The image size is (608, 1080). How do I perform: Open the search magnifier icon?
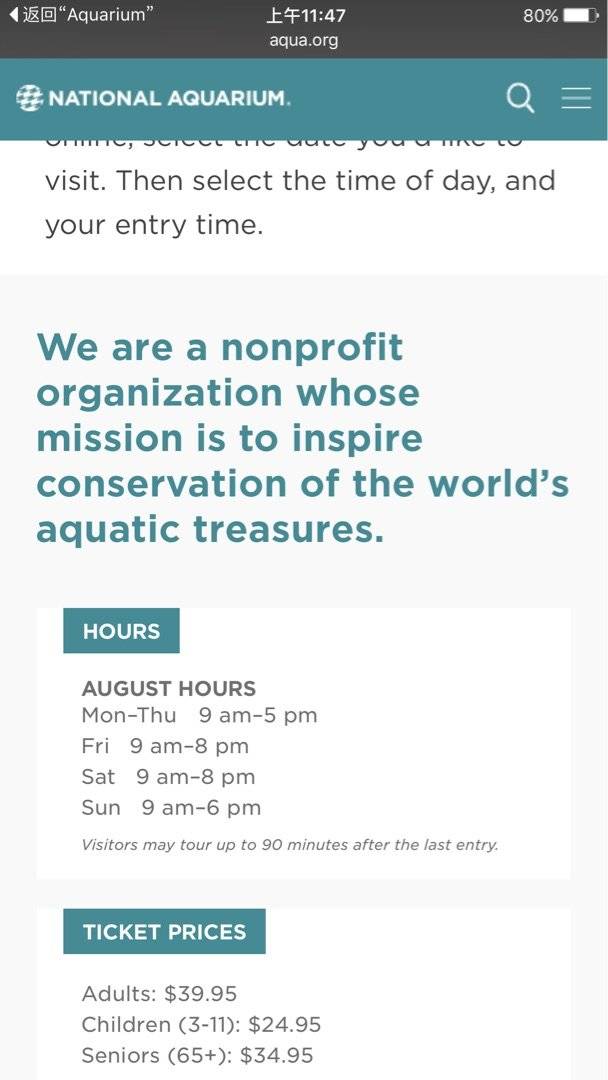click(521, 98)
